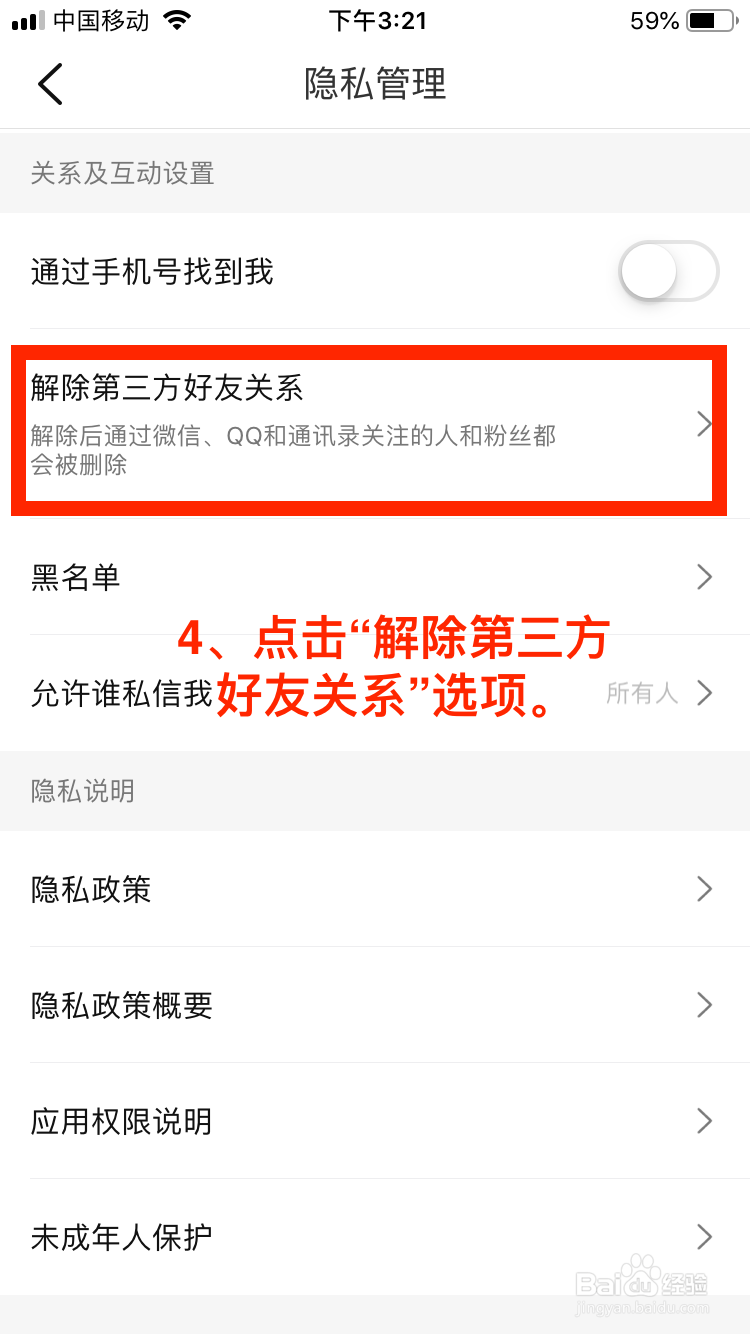The image size is (750, 1334).
Task: Tap the 下午3:21 clock in status bar
Action: [x=377, y=20]
